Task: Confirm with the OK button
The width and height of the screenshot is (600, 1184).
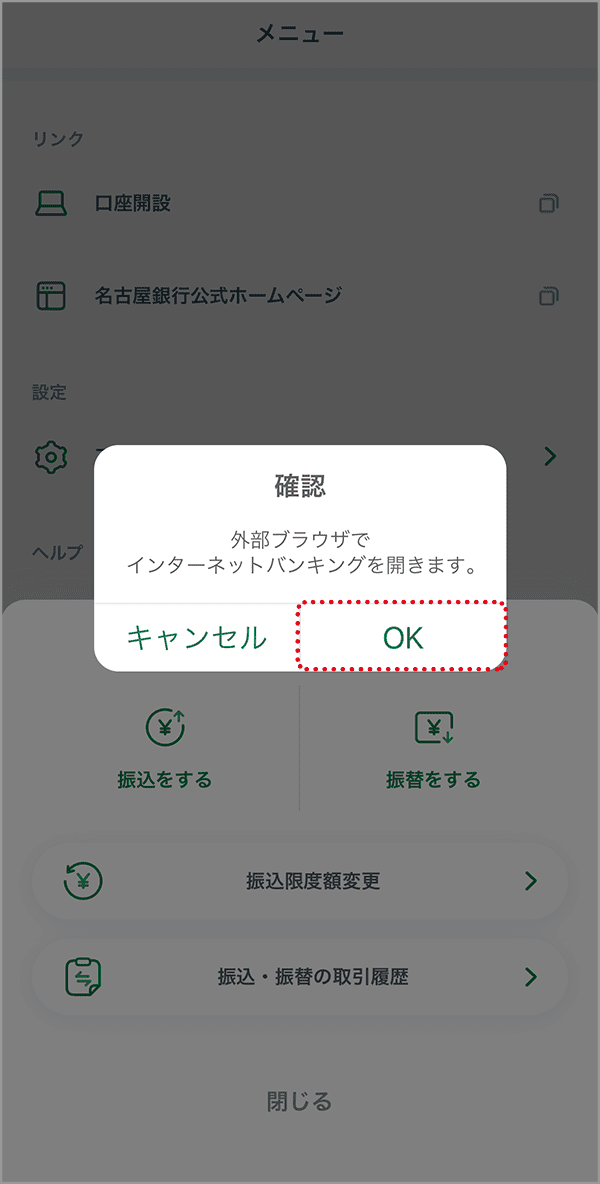Action: pyautogui.click(x=402, y=637)
